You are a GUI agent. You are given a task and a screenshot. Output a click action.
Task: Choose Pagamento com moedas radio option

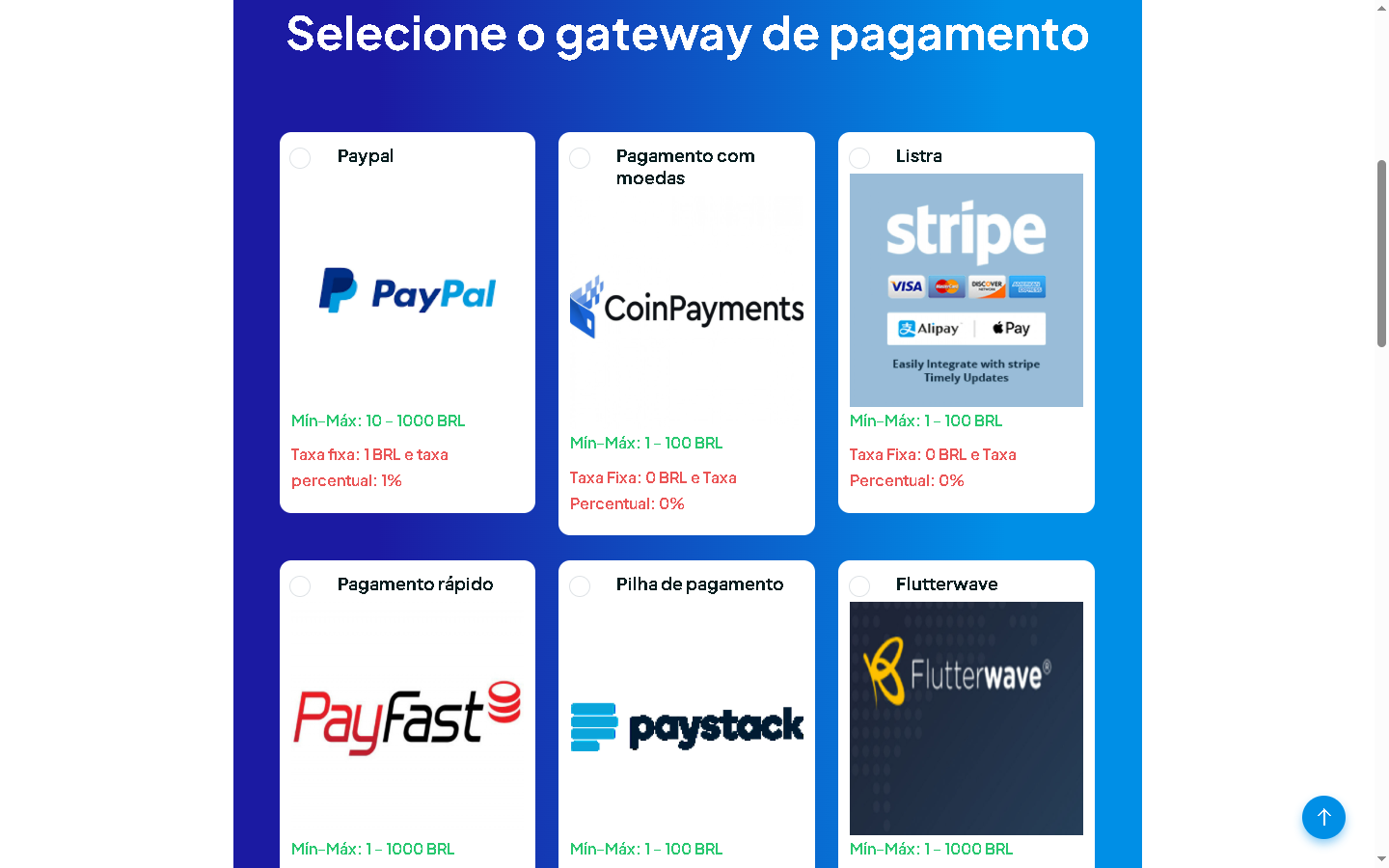coord(580,158)
